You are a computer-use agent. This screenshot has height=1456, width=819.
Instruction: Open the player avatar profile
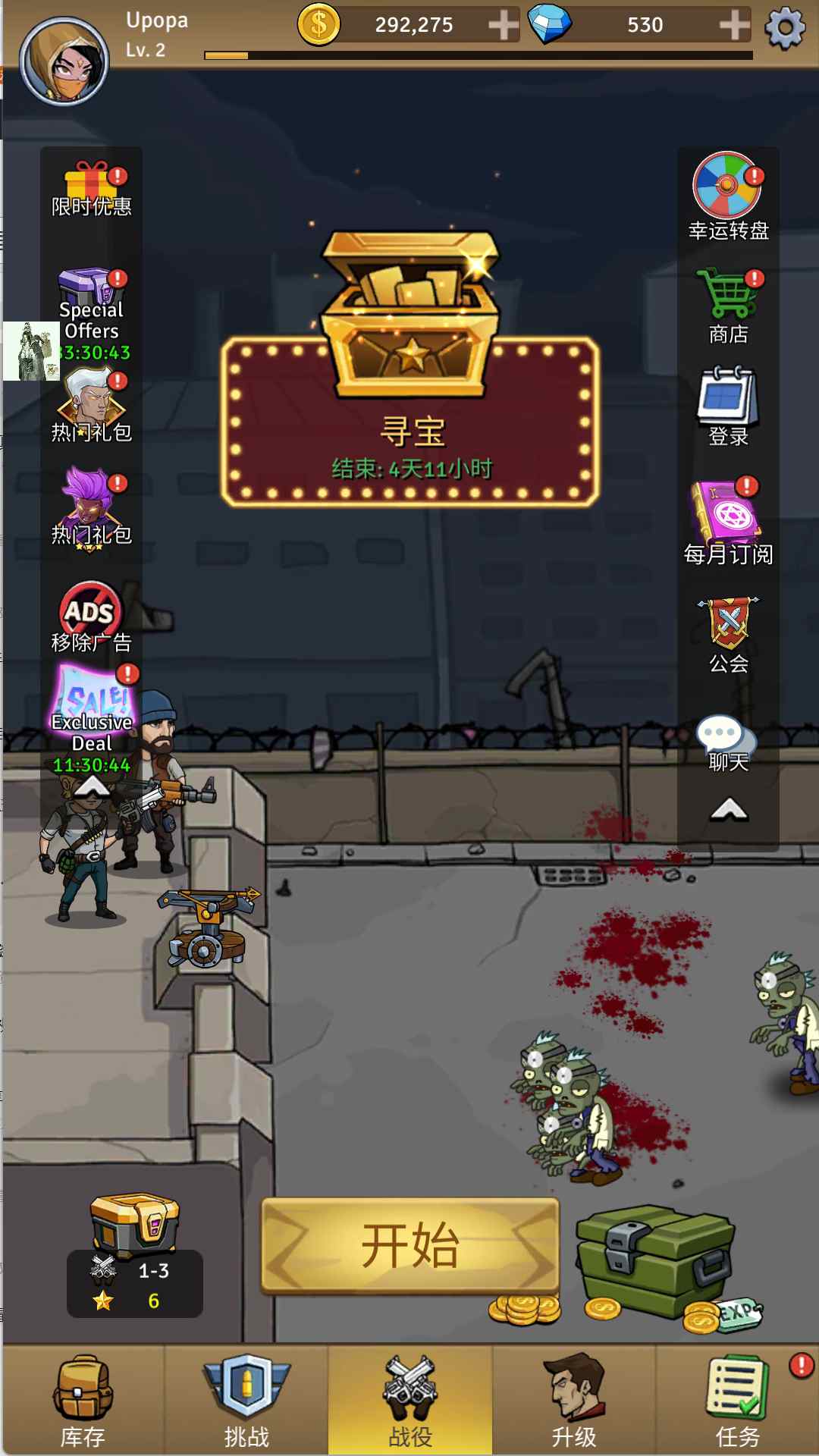coord(64,61)
